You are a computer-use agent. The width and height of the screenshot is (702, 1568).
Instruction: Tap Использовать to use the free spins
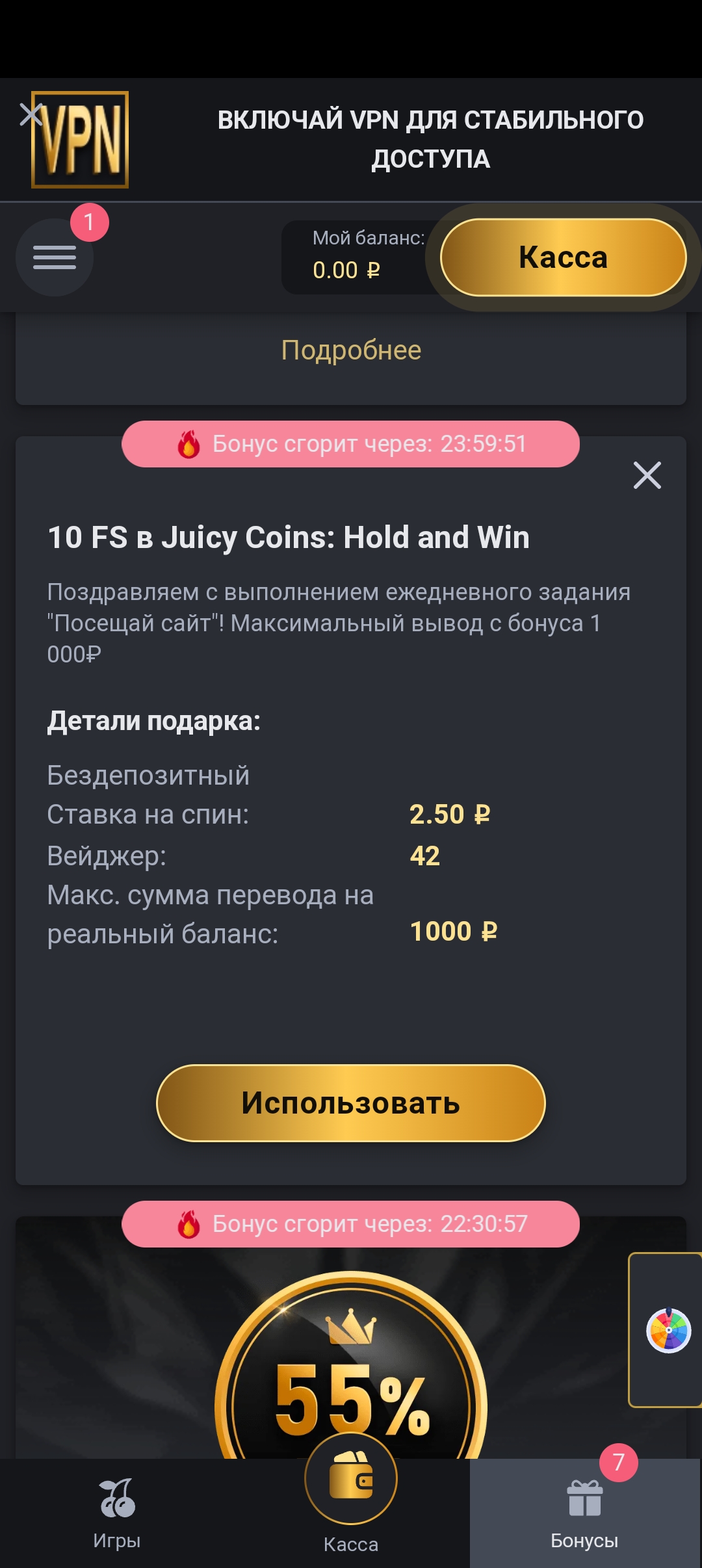click(x=351, y=1103)
